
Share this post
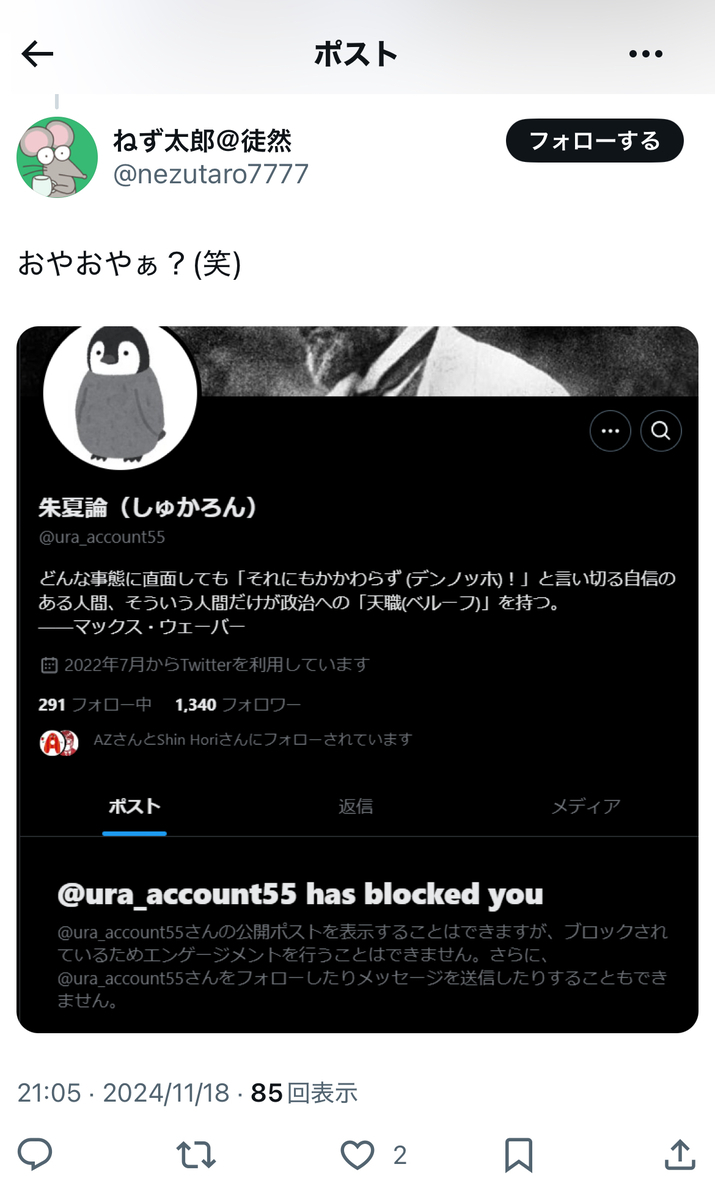tap(679, 1154)
